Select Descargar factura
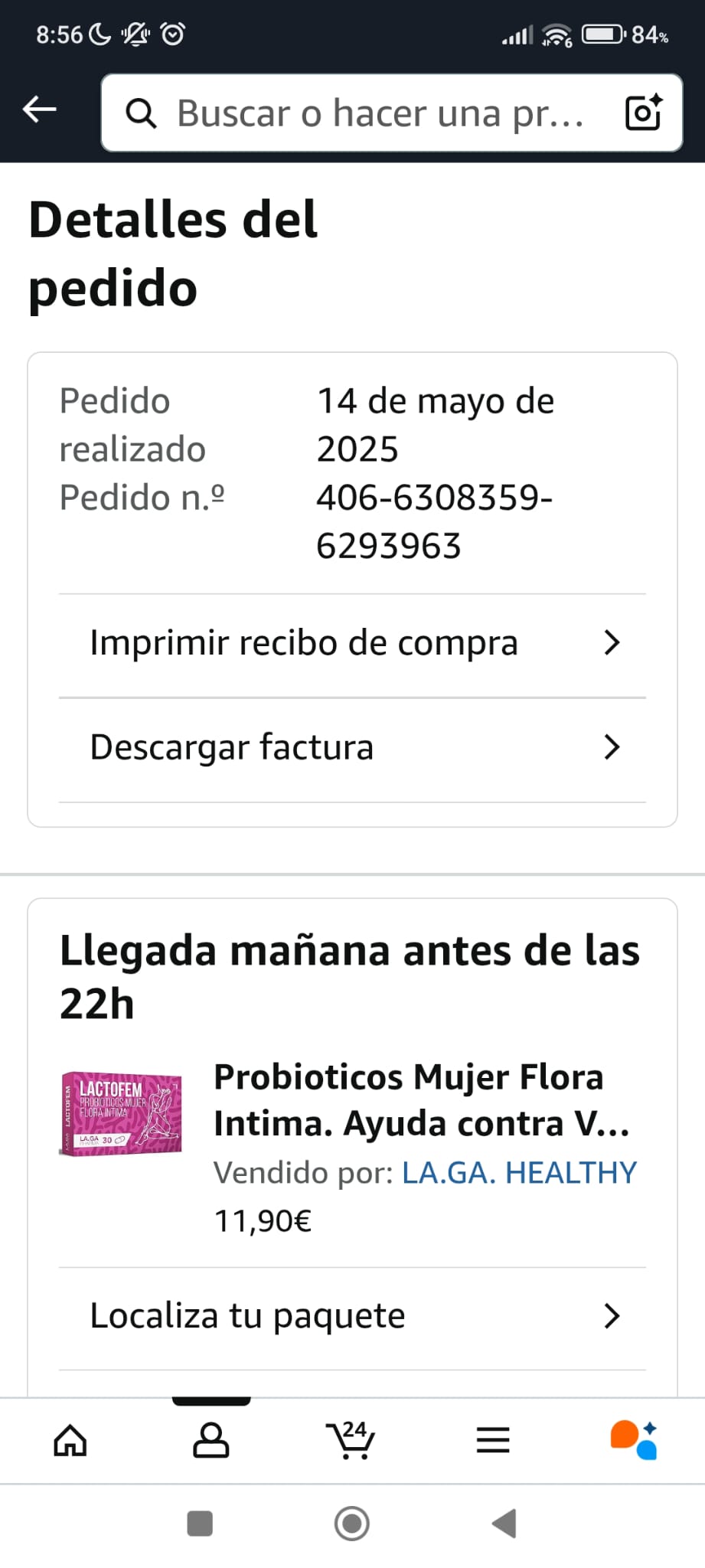The image size is (705, 1568). (352, 747)
